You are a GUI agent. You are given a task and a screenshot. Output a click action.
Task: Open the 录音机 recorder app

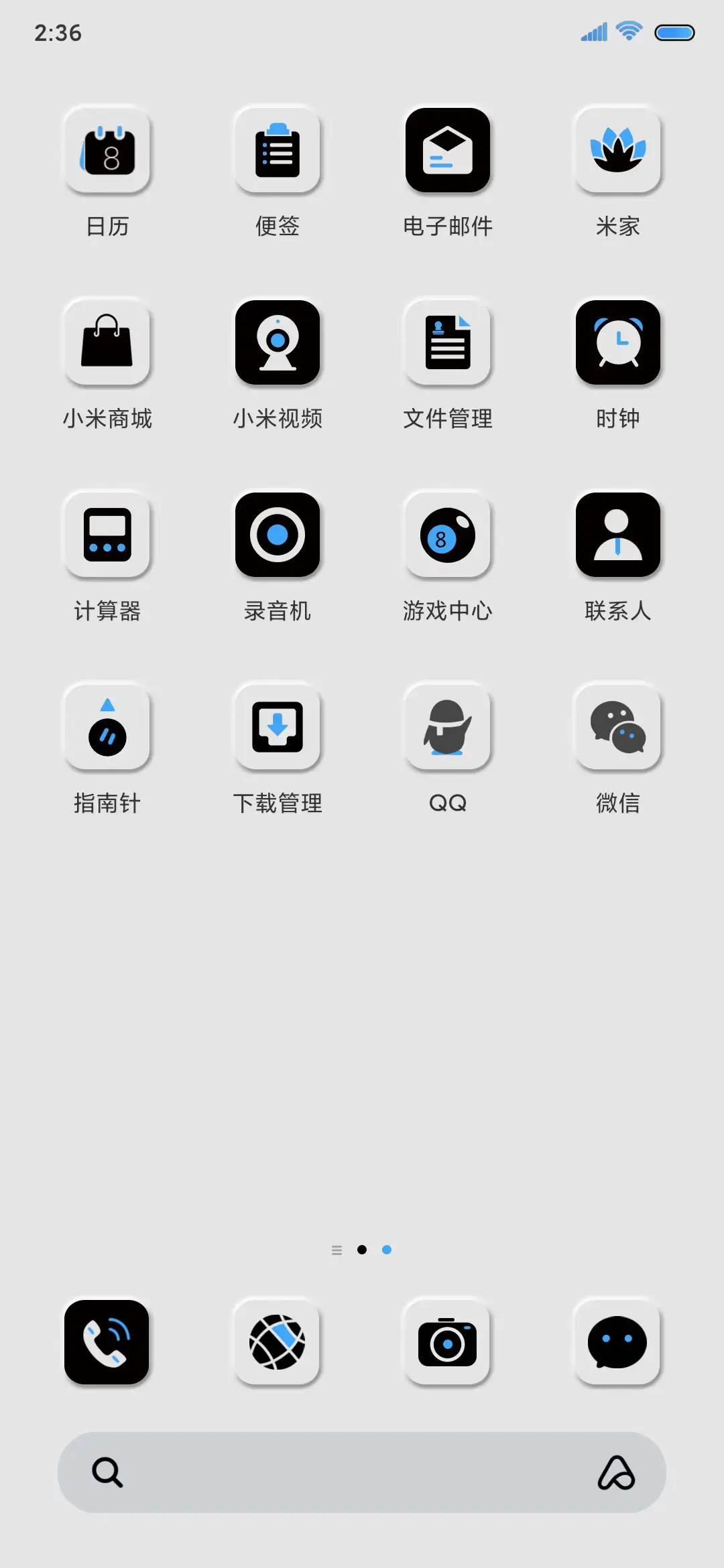point(278,534)
